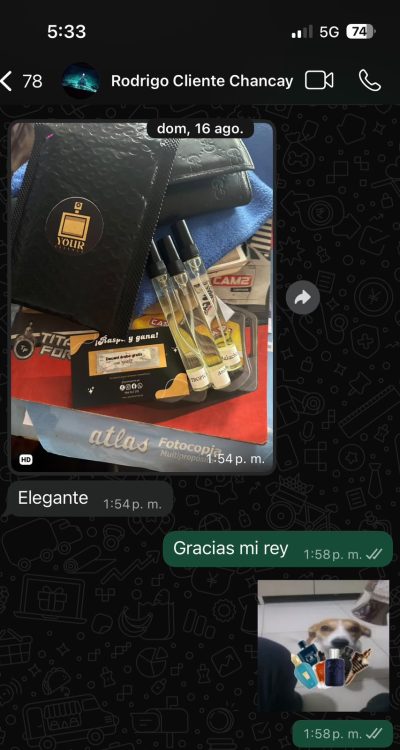Forward the received photo with the arrow

click(x=302, y=298)
